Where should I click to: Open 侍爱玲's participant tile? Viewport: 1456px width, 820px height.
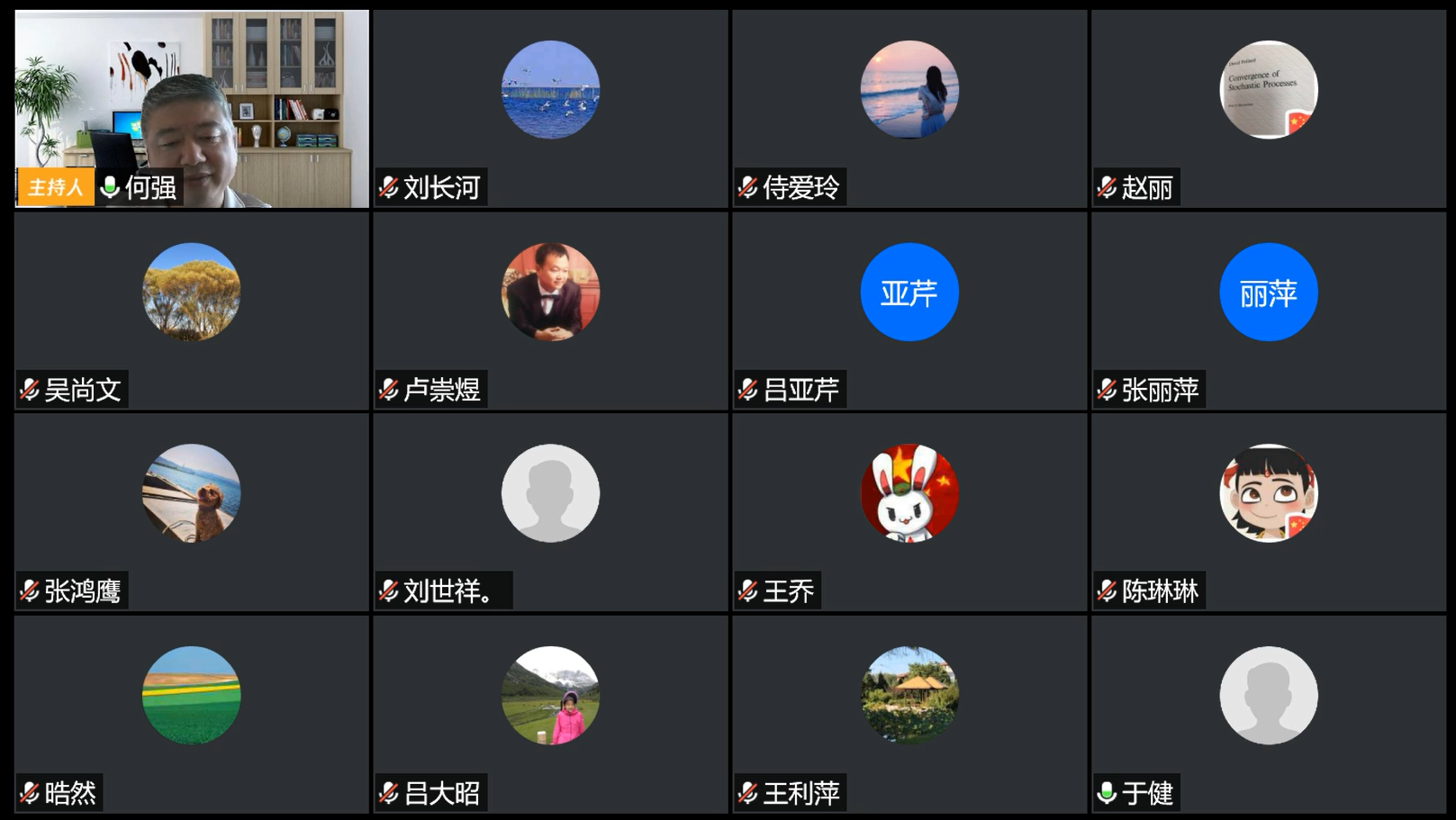coord(909,108)
